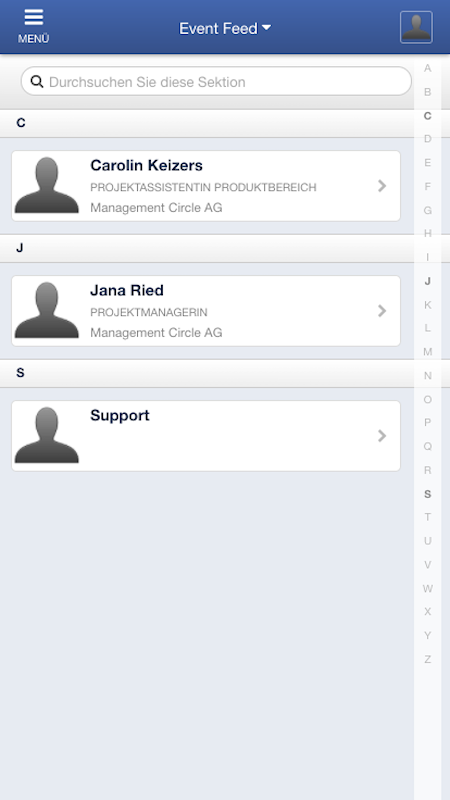Open Carolin Keizers' contact card

click(x=206, y=186)
